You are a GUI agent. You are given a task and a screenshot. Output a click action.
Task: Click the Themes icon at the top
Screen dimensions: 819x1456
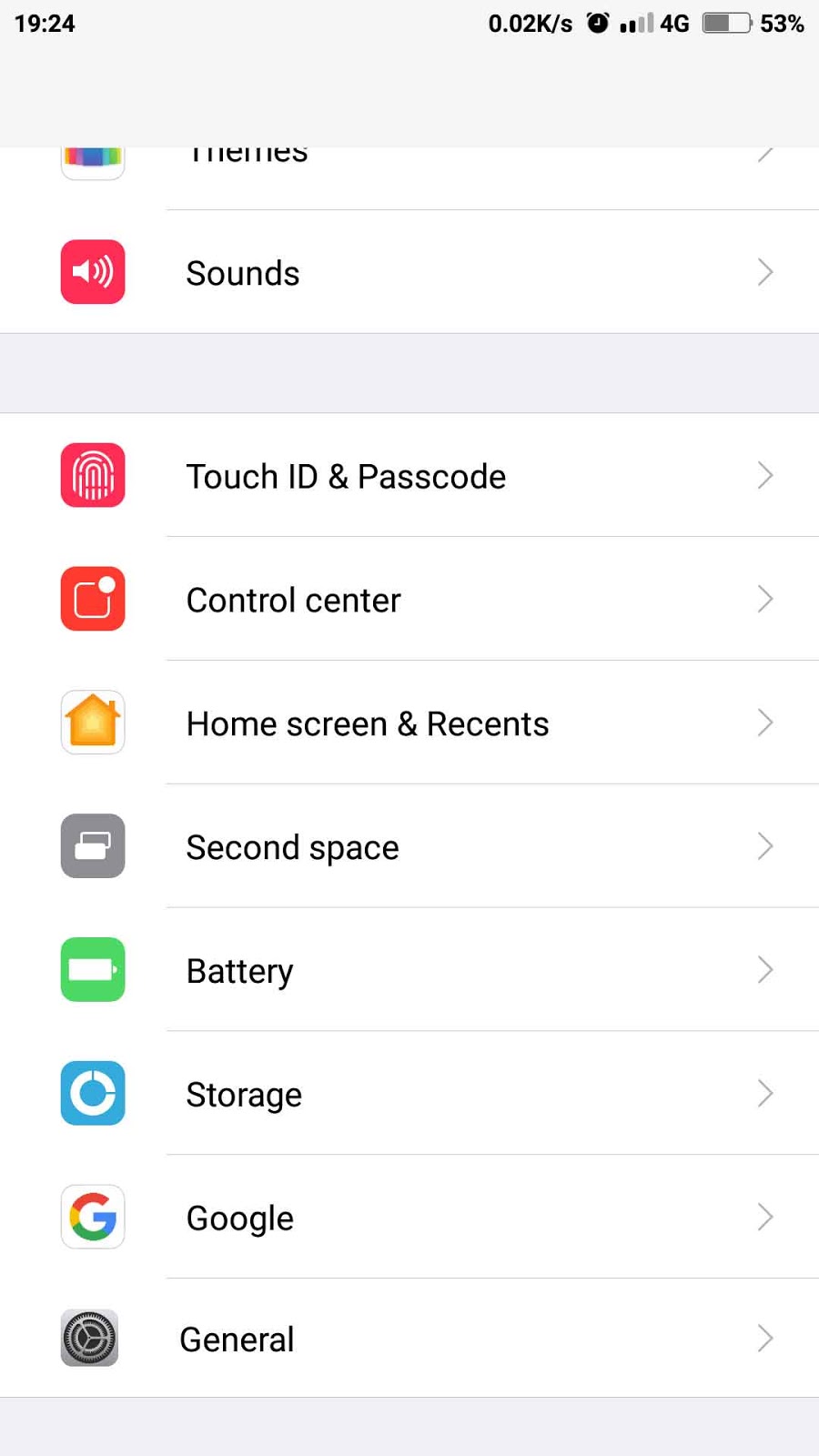click(92, 155)
